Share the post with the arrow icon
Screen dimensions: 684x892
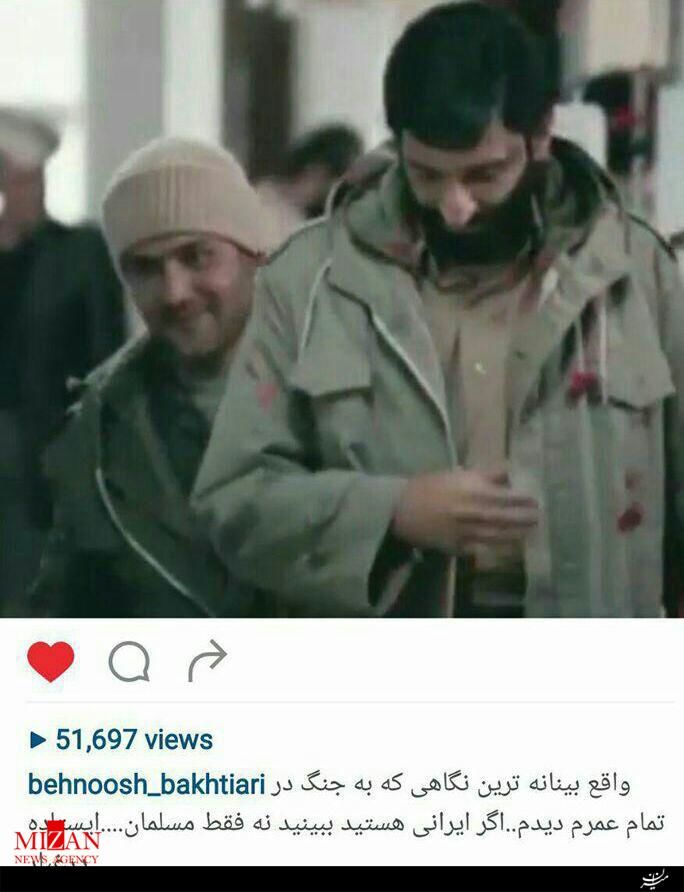[207, 661]
